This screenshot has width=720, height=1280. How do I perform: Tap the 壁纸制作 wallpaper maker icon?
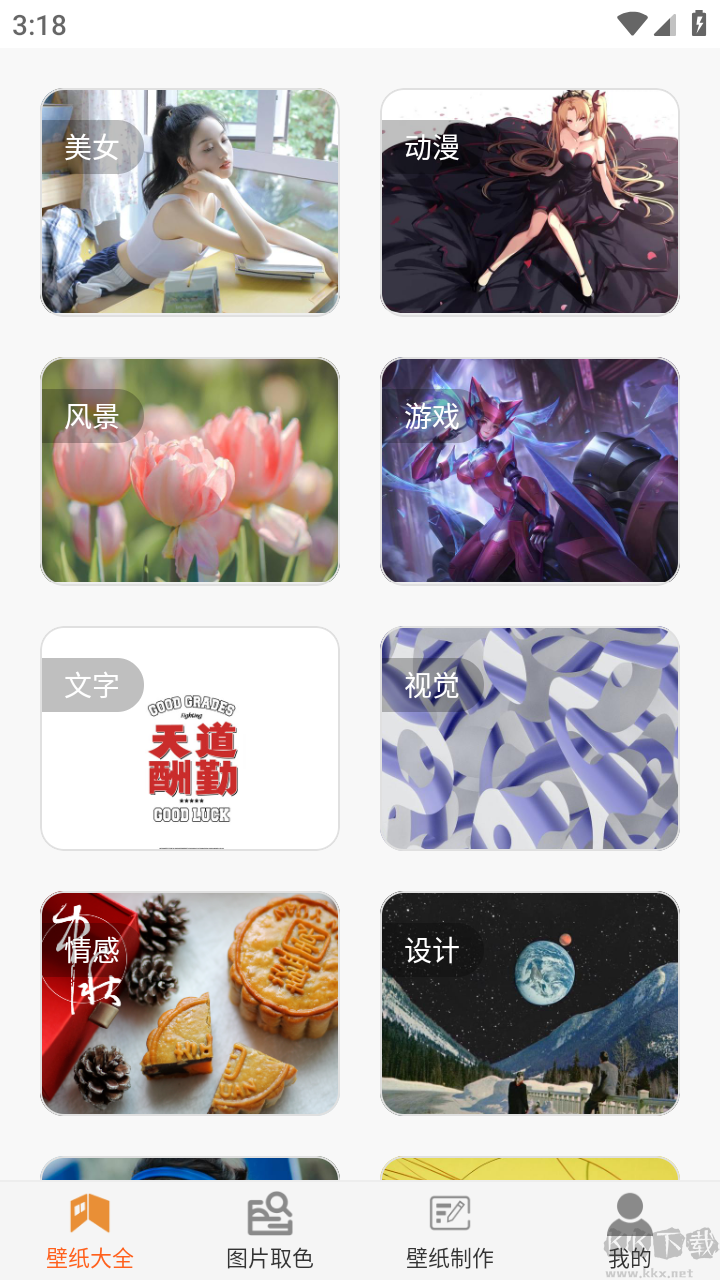coord(450,1229)
